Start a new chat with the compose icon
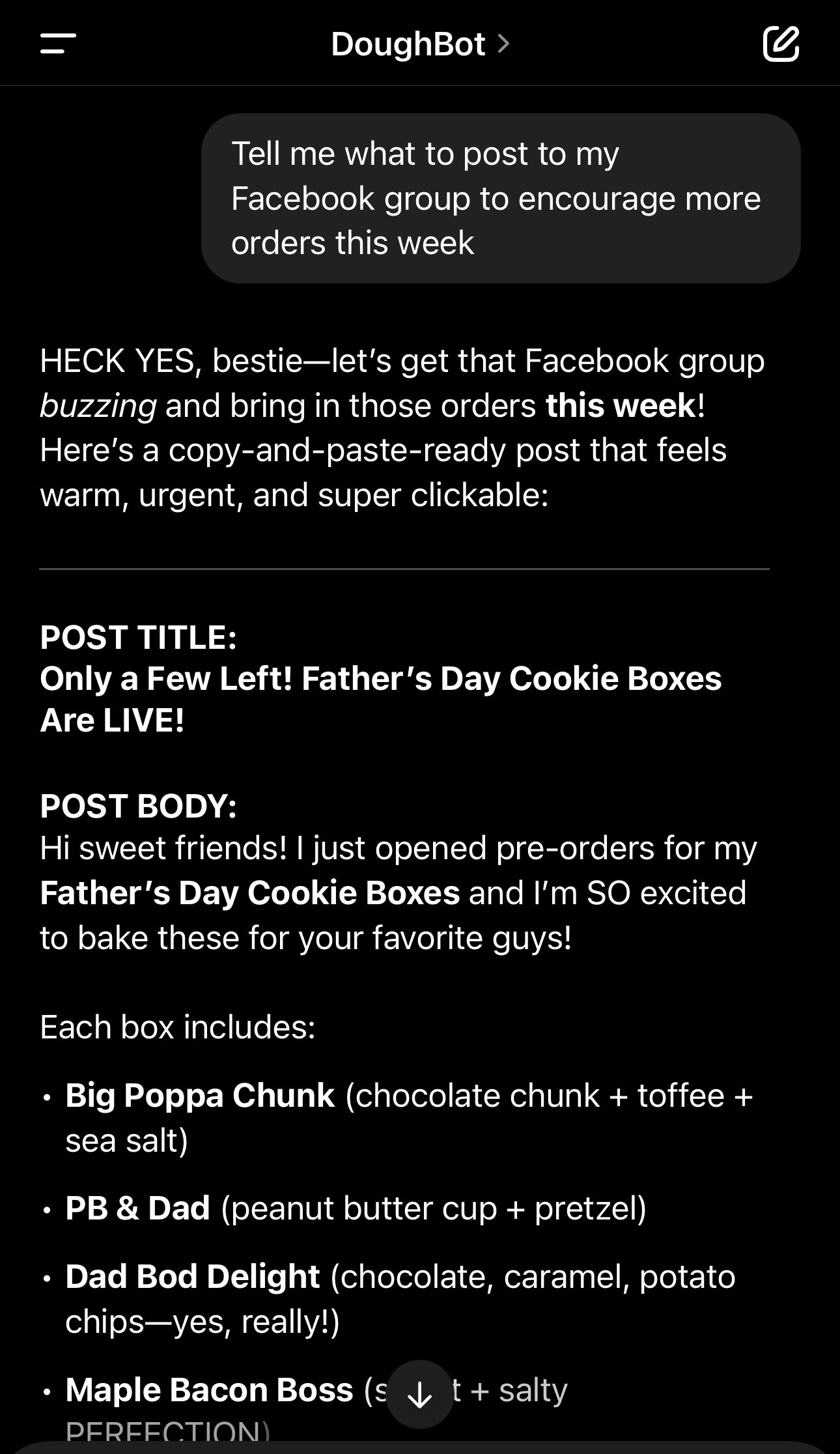Image resolution: width=840 pixels, height=1454 pixels. [780, 44]
